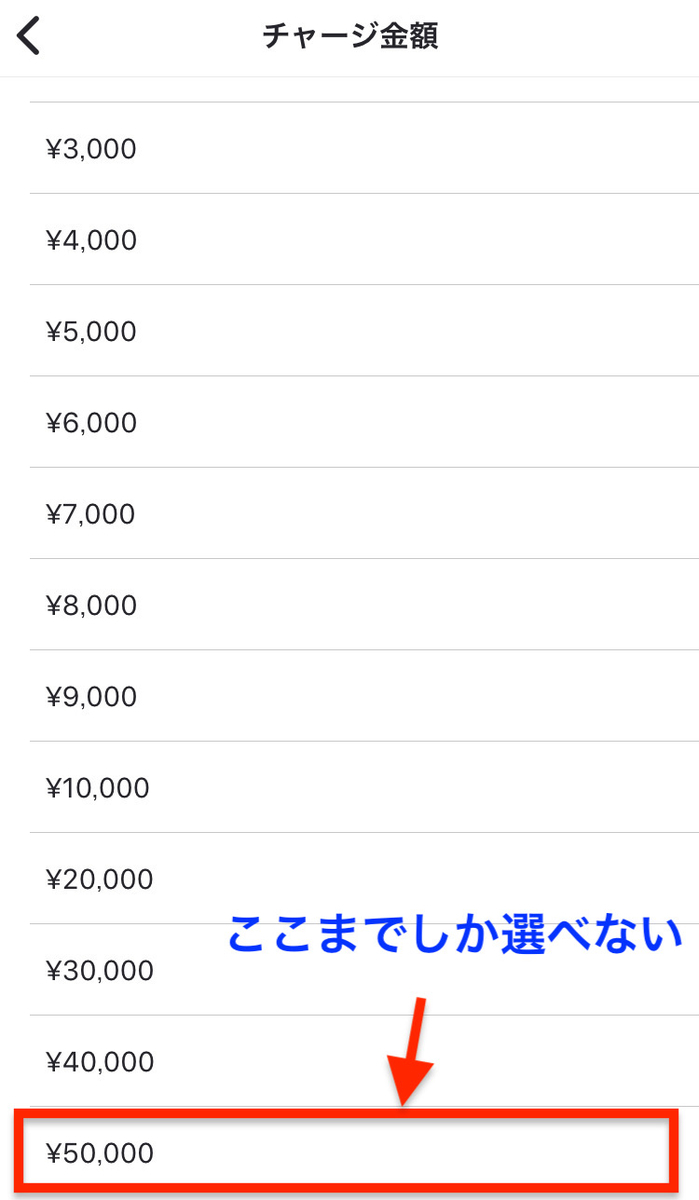Select the ¥3,000 charge amount
Image resolution: width=699 pixels, height=1200 pixels.
(91, 149)
